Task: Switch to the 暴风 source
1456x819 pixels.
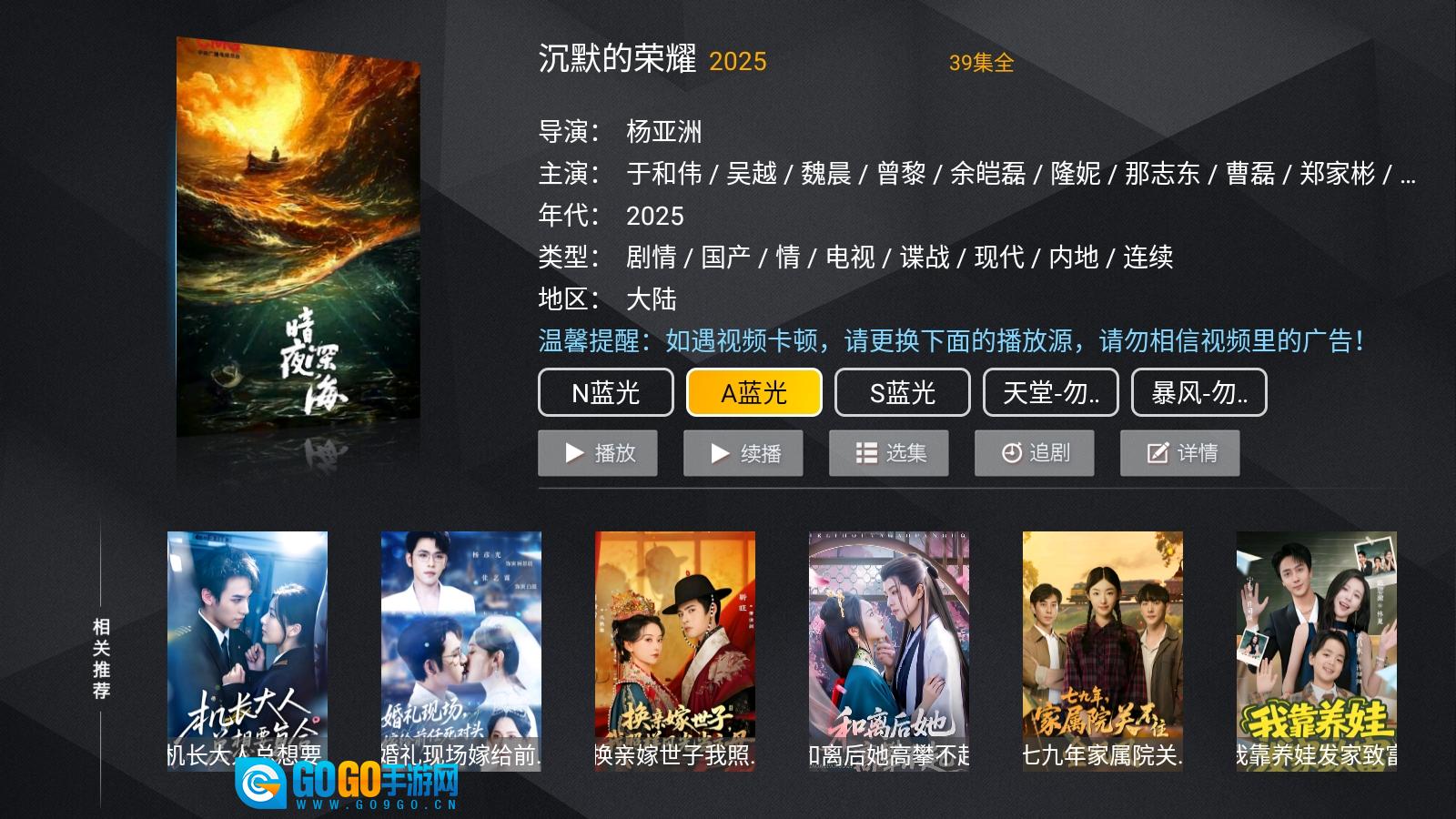Action: point(1198,392)
